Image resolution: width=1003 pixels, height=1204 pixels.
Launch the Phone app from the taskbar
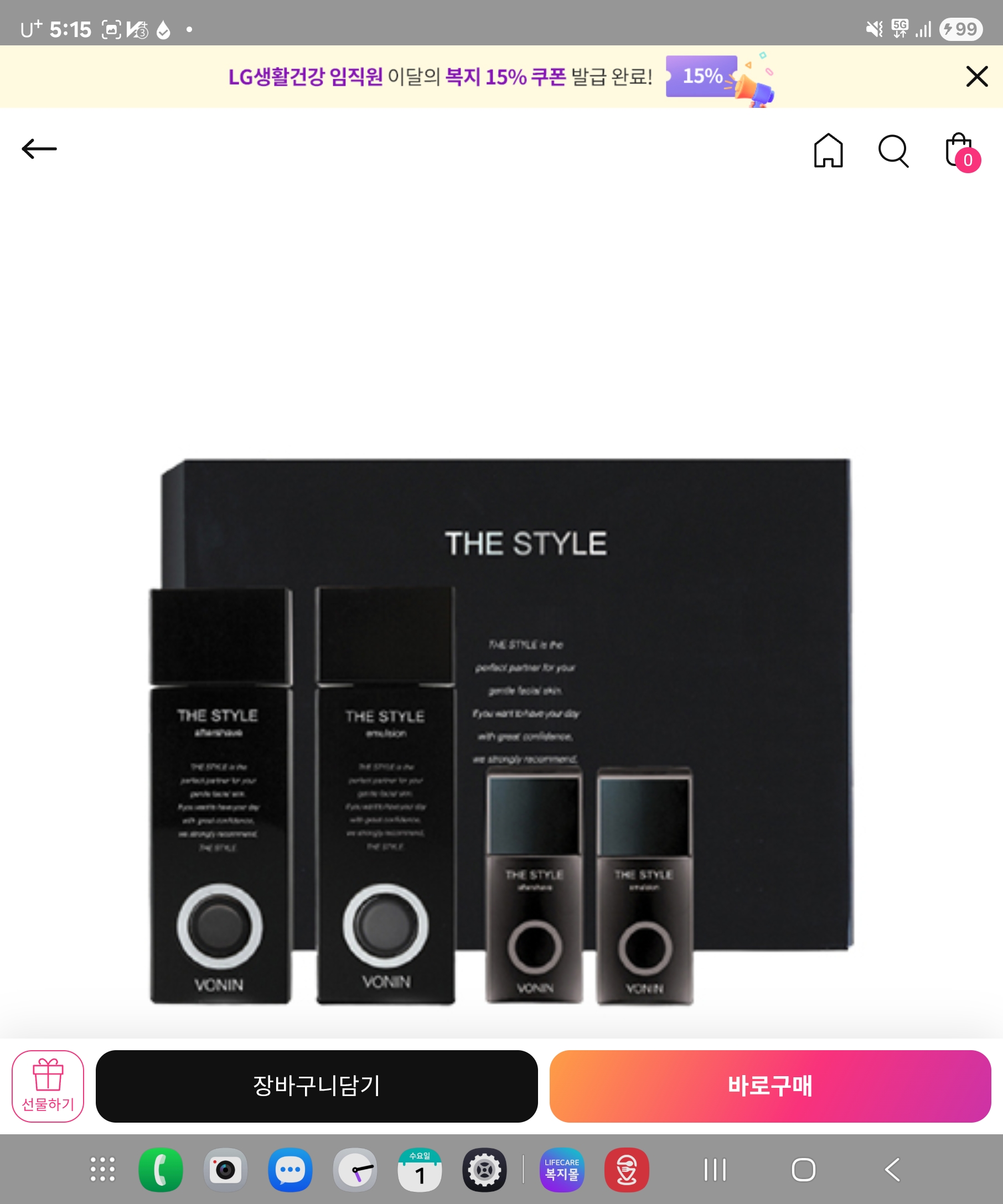[161, 1169]
